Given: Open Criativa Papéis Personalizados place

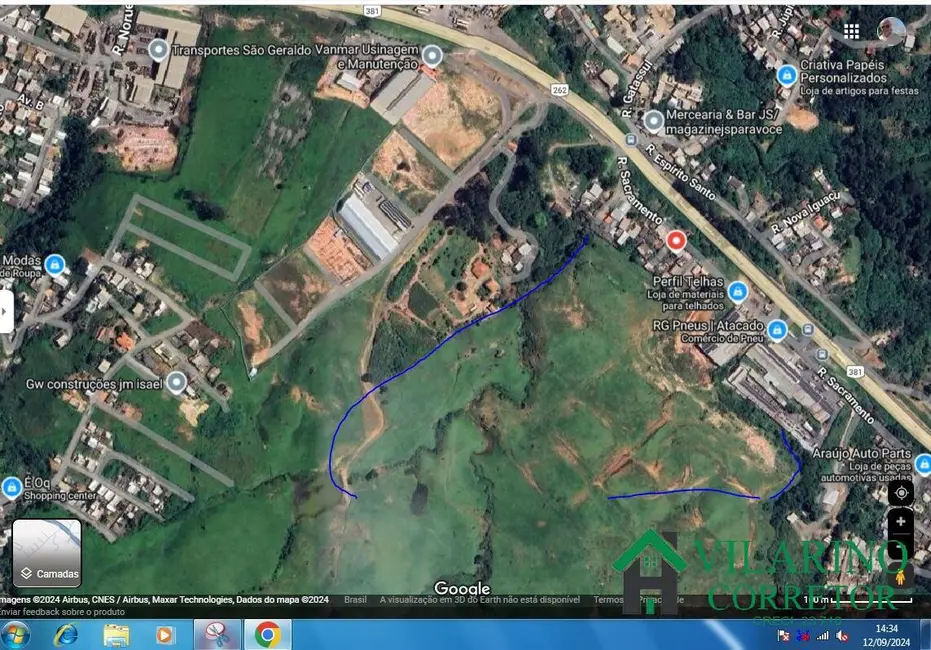Looking at the screenshot, I should (787, 74).
